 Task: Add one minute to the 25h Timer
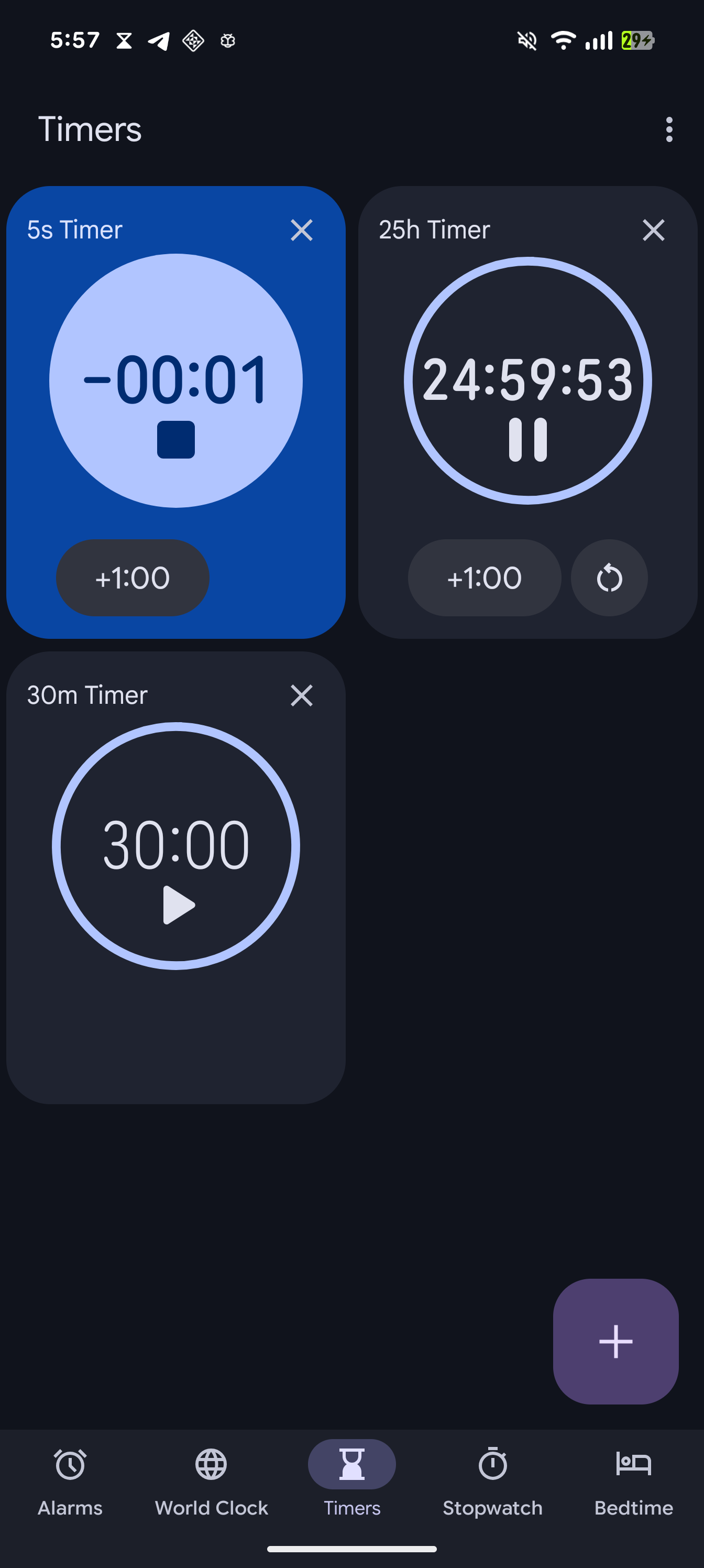[485, 578]
